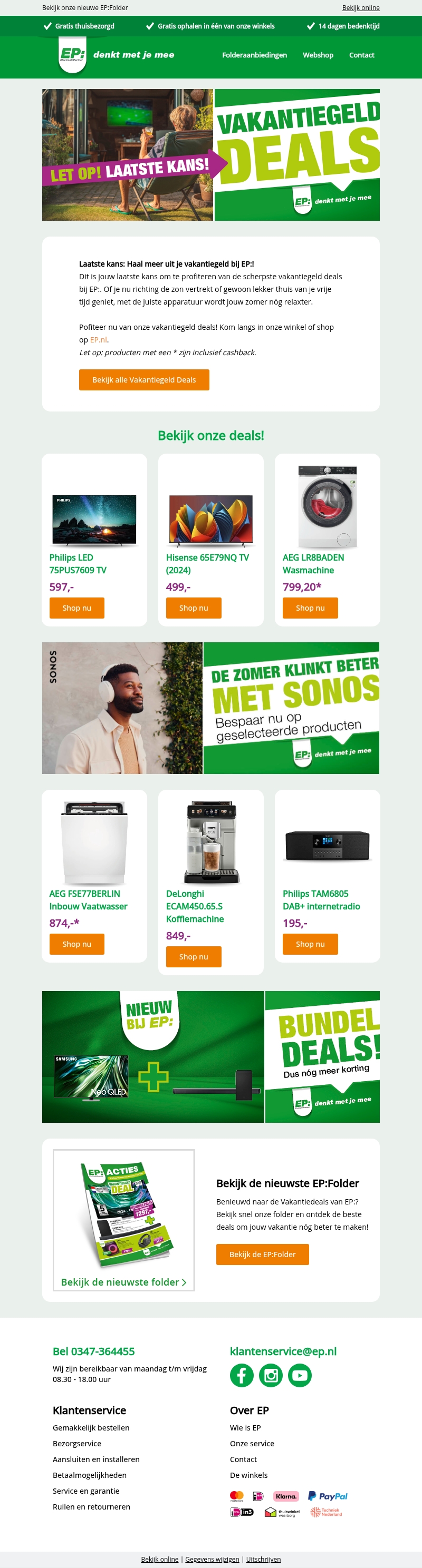Open the Bekijk online link at top
Viewport: 422px width, 1568px height.
pos(360,8)
